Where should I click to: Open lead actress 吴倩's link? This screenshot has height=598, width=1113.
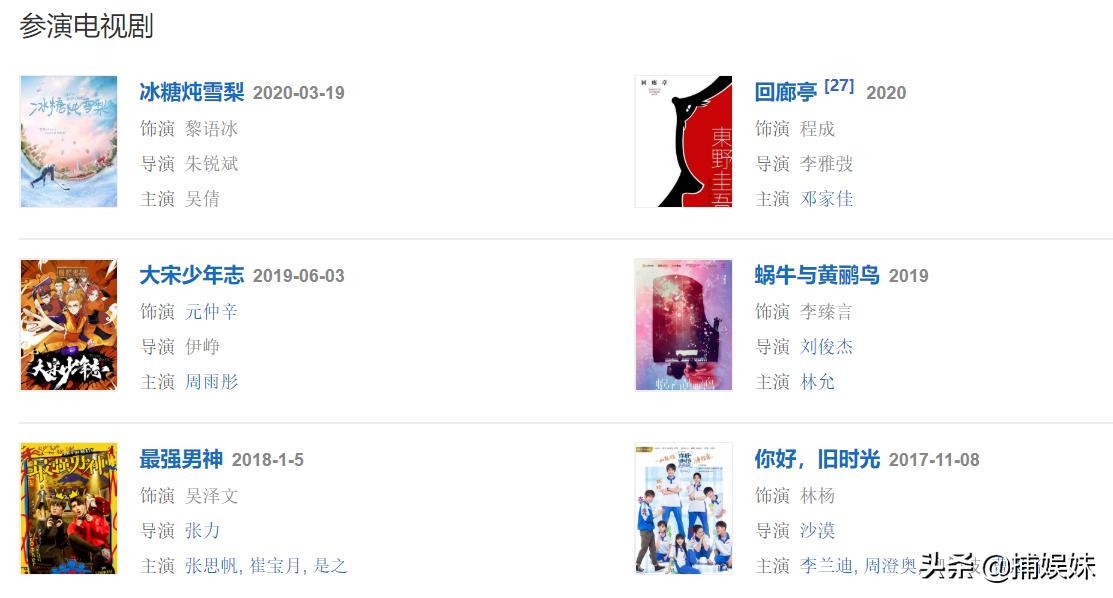click(x=202, y=198)
